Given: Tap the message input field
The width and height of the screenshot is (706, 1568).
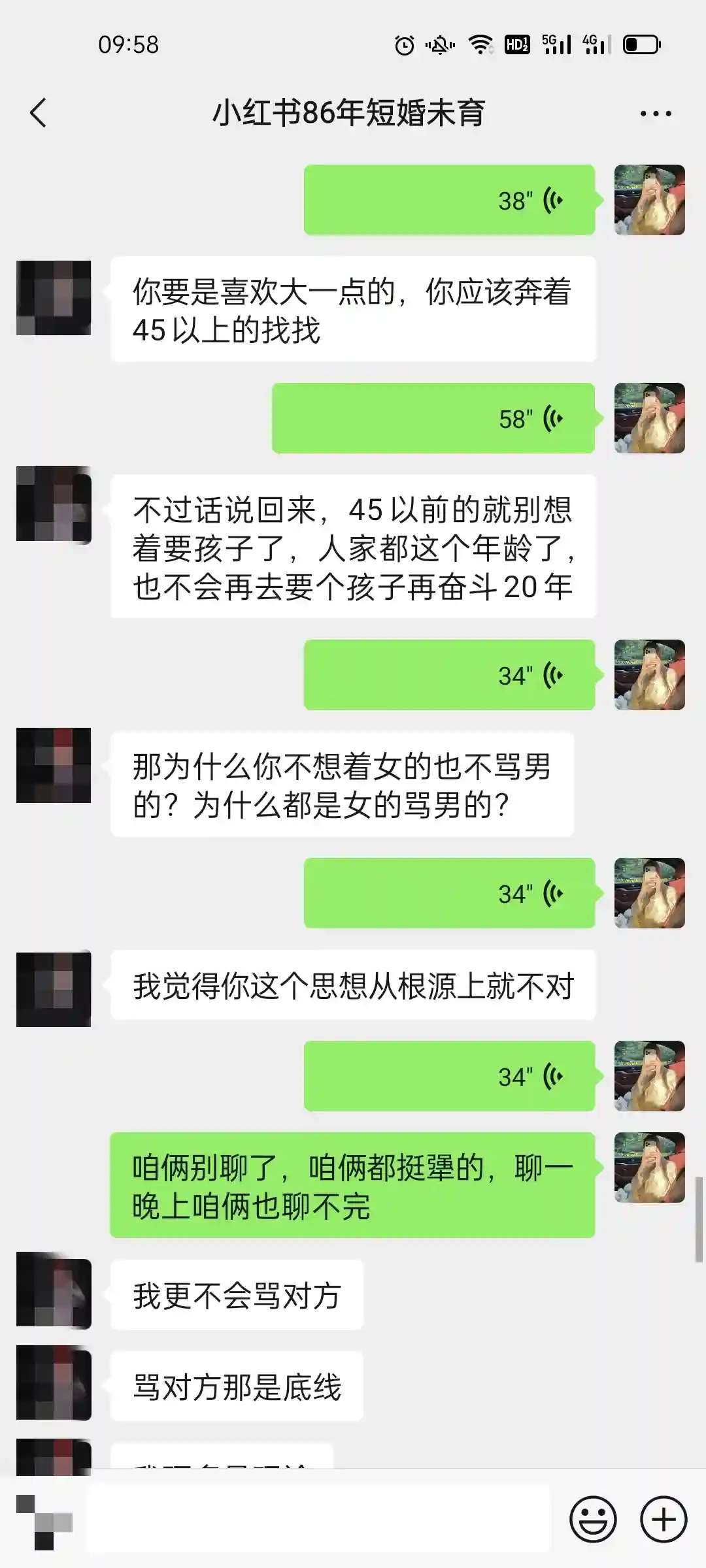Looking at the screenshot, I should pyautogui.click(x=319, y=1520).
